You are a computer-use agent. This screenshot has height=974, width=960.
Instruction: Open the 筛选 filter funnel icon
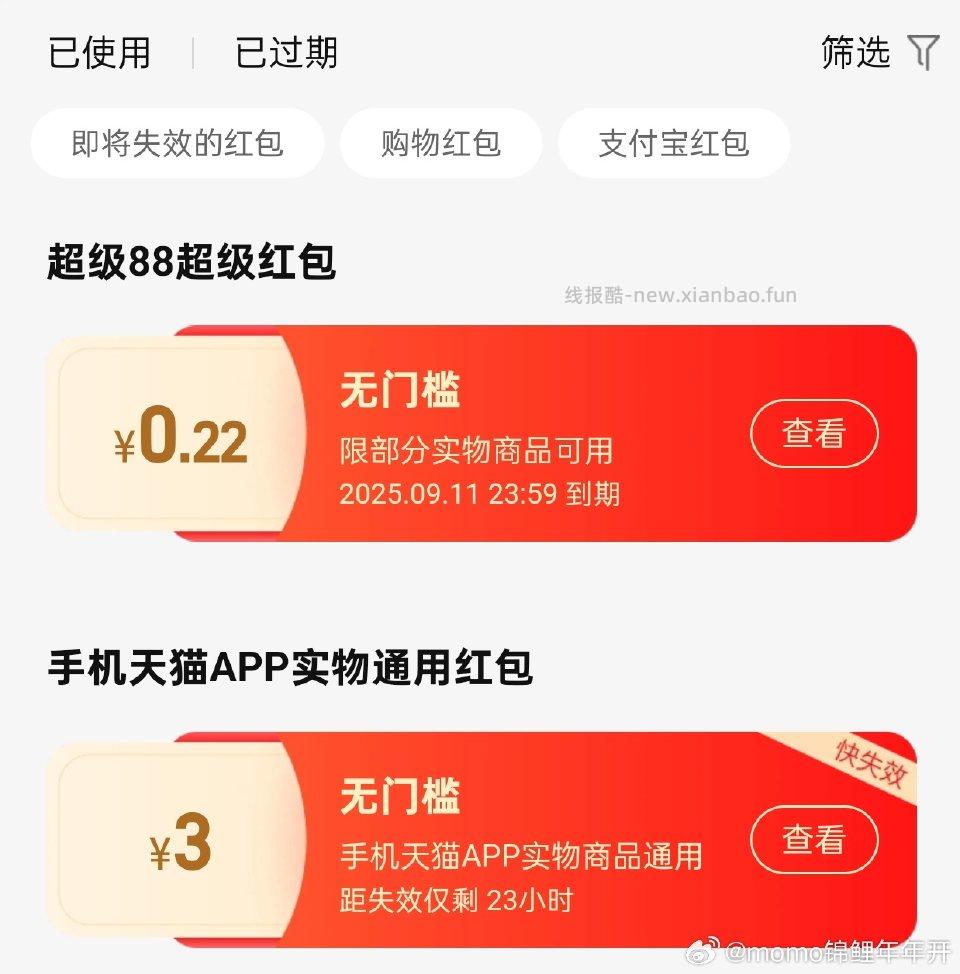(x=921, y=54)
